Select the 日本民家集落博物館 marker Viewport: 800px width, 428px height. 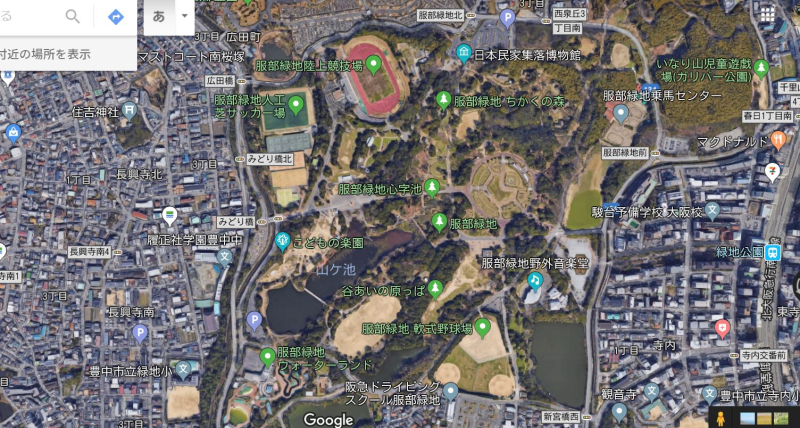click(x=463, y=54)
